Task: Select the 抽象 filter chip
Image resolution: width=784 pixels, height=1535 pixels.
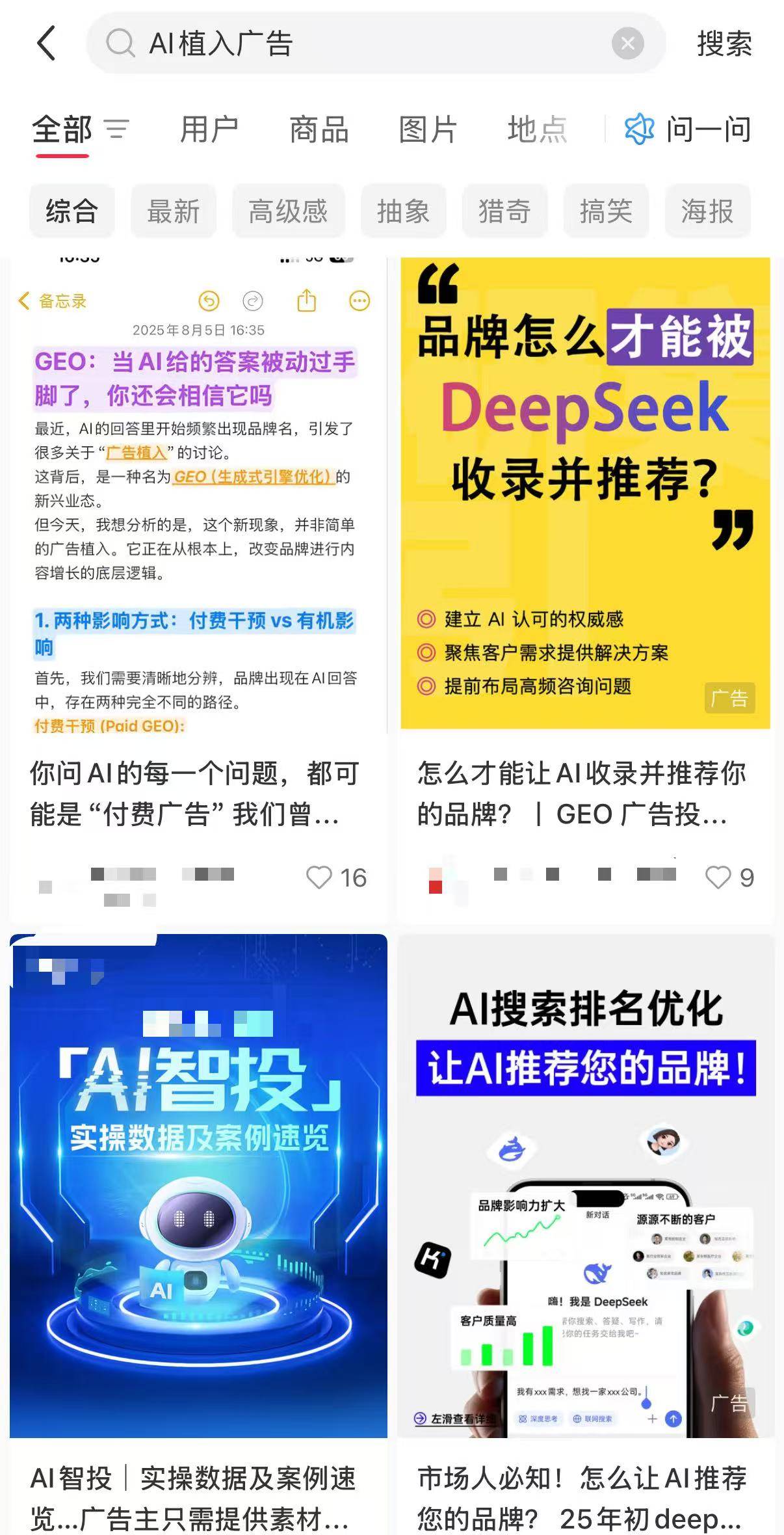Action: click(403, 211)
